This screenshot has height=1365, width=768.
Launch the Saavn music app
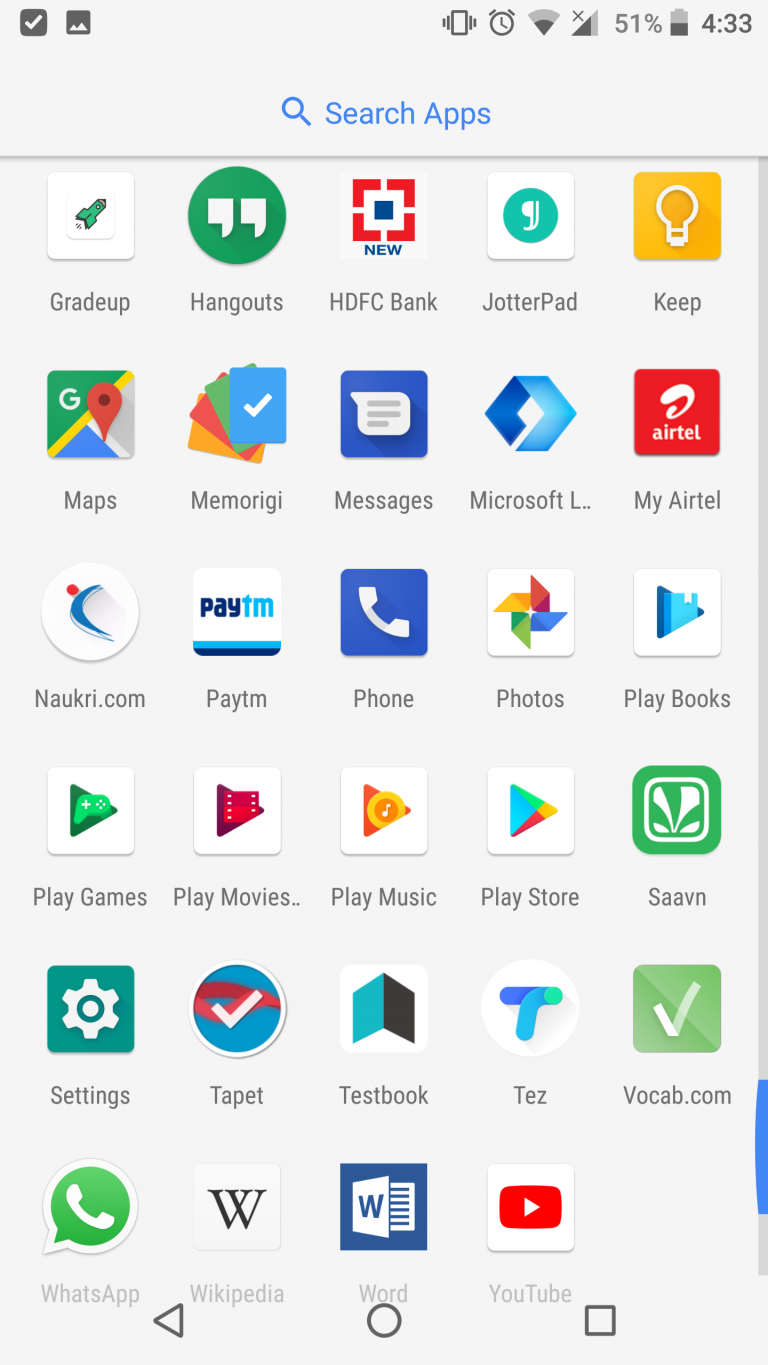click(x=677, y=811)
